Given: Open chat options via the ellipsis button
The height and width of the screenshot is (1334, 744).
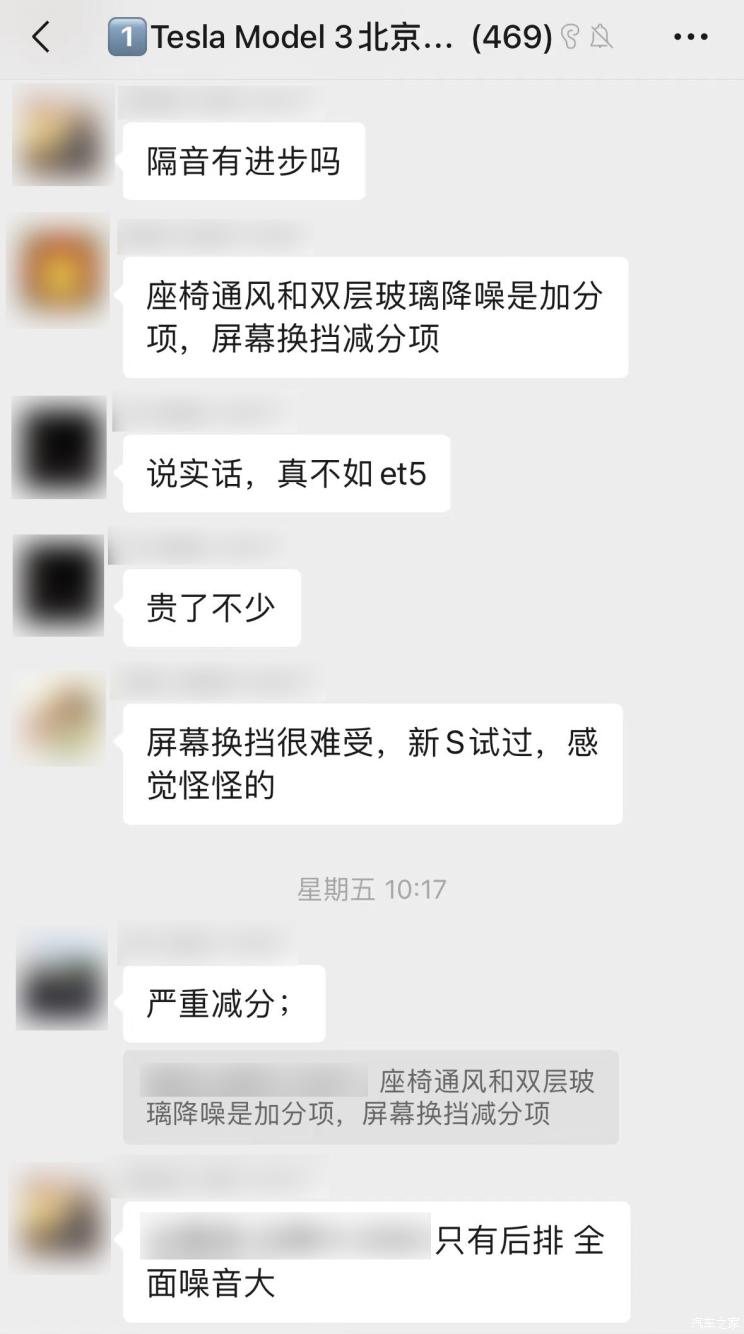Looking at the screenshot, I should tap(690, 36).
